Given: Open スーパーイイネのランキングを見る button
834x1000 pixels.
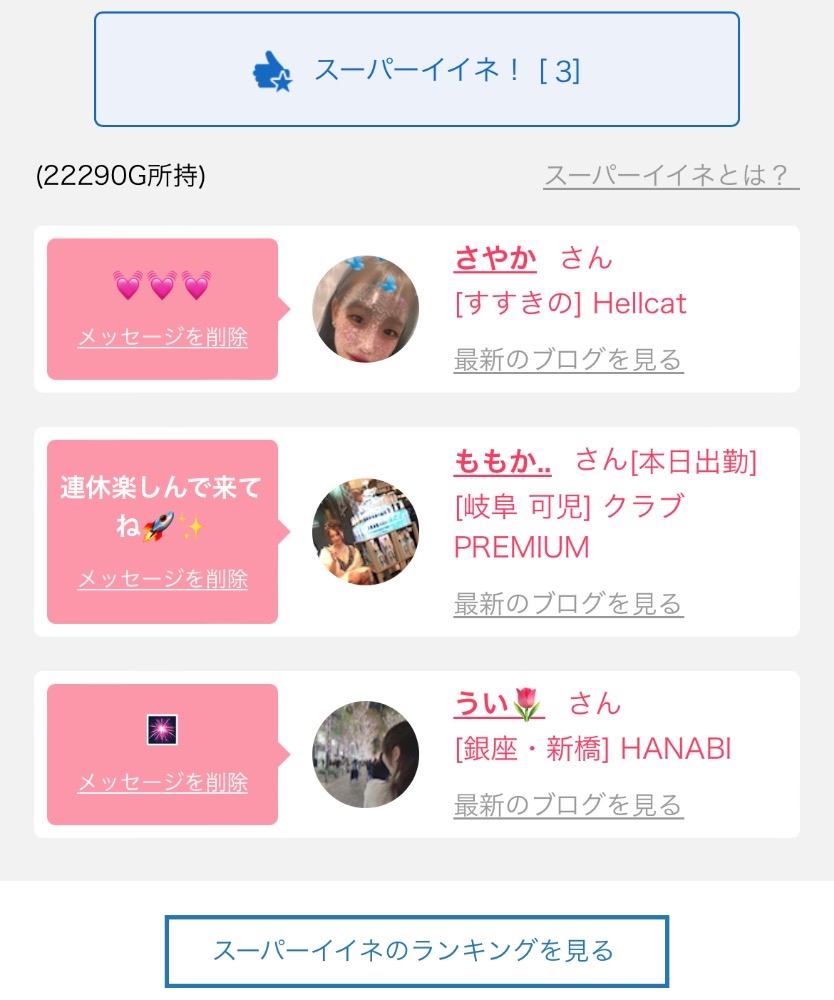Looking at the screenshot, I should click(x=416, y=951).
